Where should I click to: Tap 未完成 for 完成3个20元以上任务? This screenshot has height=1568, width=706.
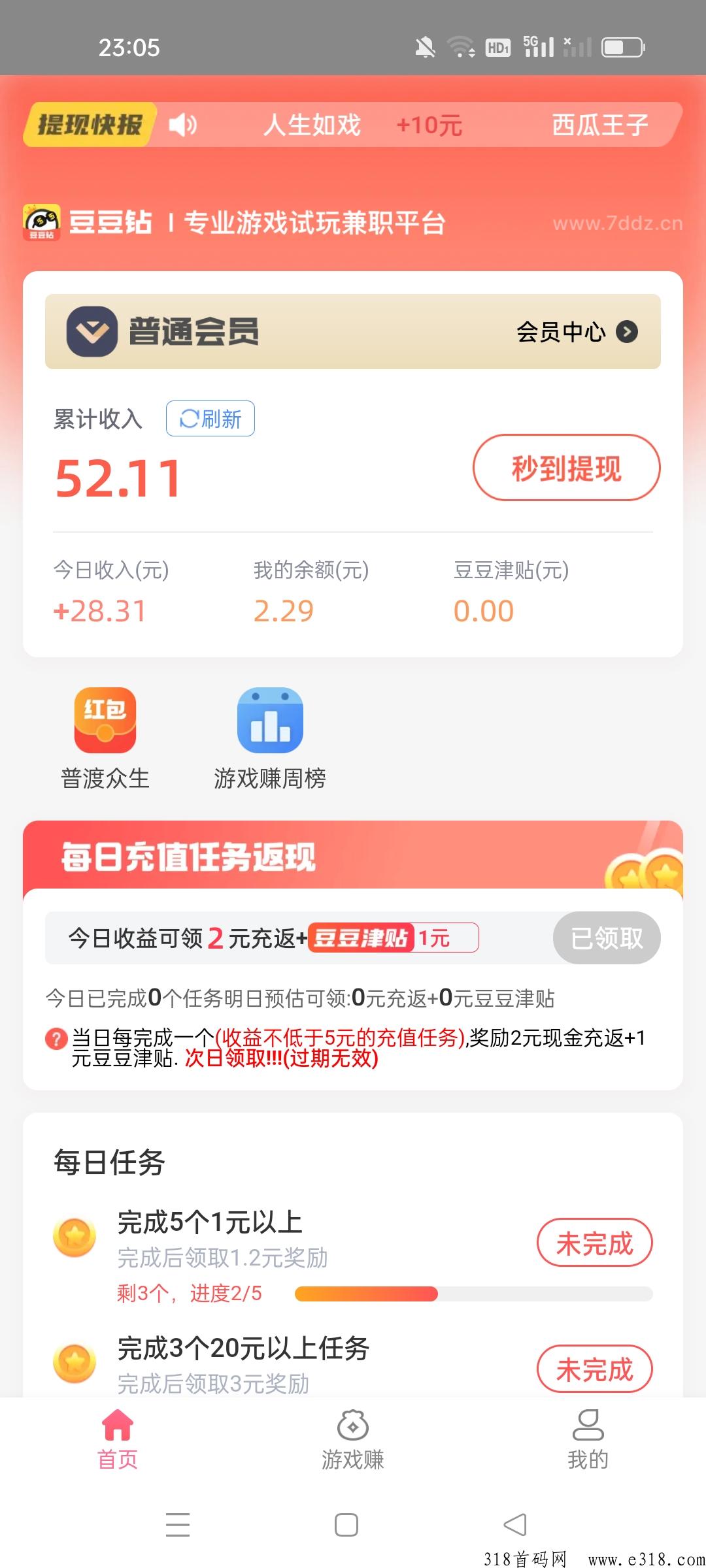pyautogui.click(x=594, y=1369)
